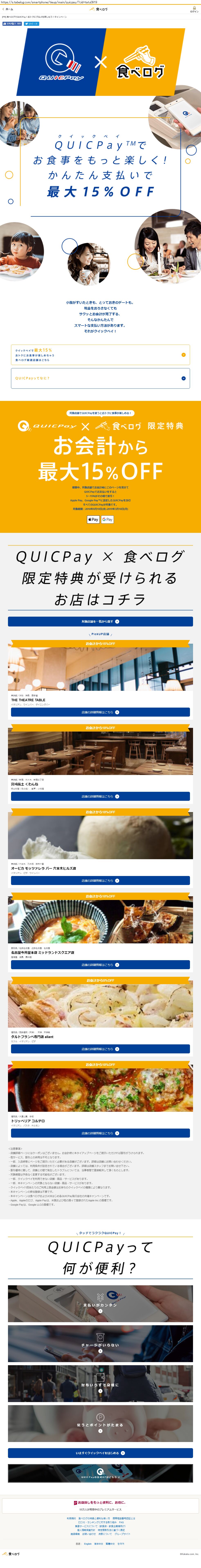The width and height of the screenshot is (201, 1568).
Task: Open store details below オービカ モッツァレラ バー
Action: pyautogui.click(x=100, y=881)
